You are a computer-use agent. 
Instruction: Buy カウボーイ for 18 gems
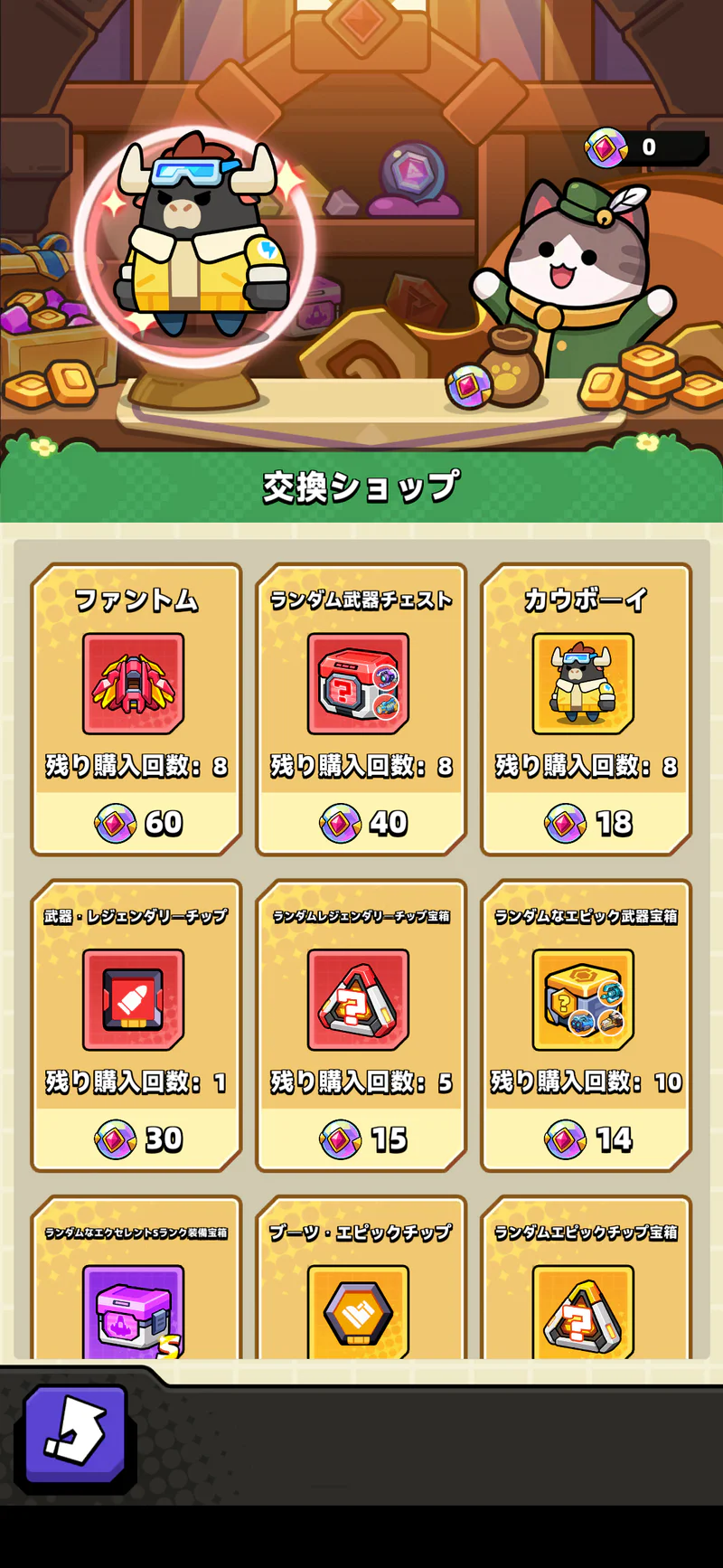click(586, 823)
